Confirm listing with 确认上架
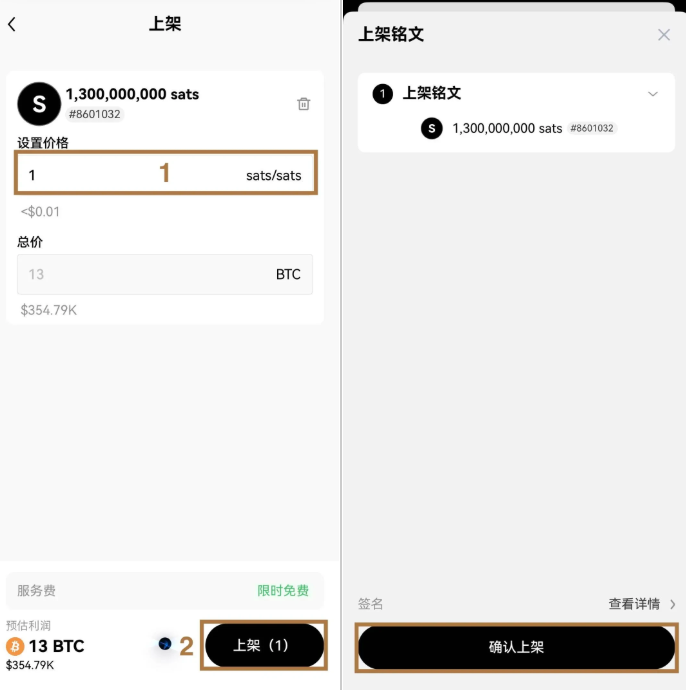 516,647
